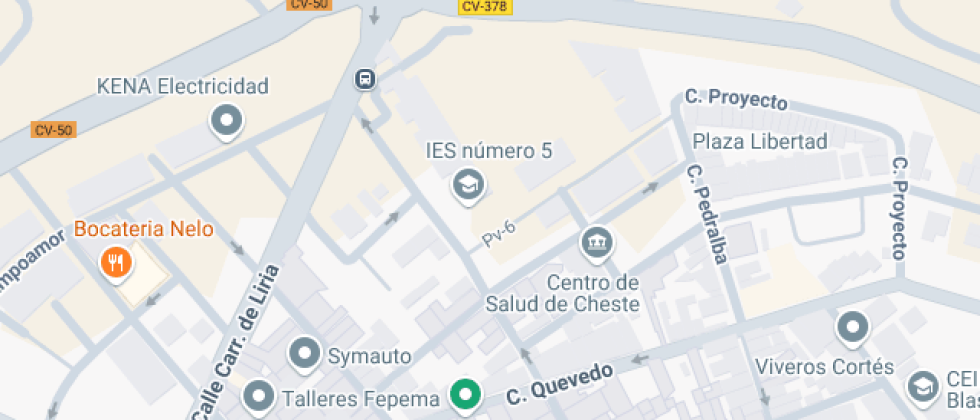Open the KENA Electricidad map marker
Viewport: 980px width, 420px height.
227,122
